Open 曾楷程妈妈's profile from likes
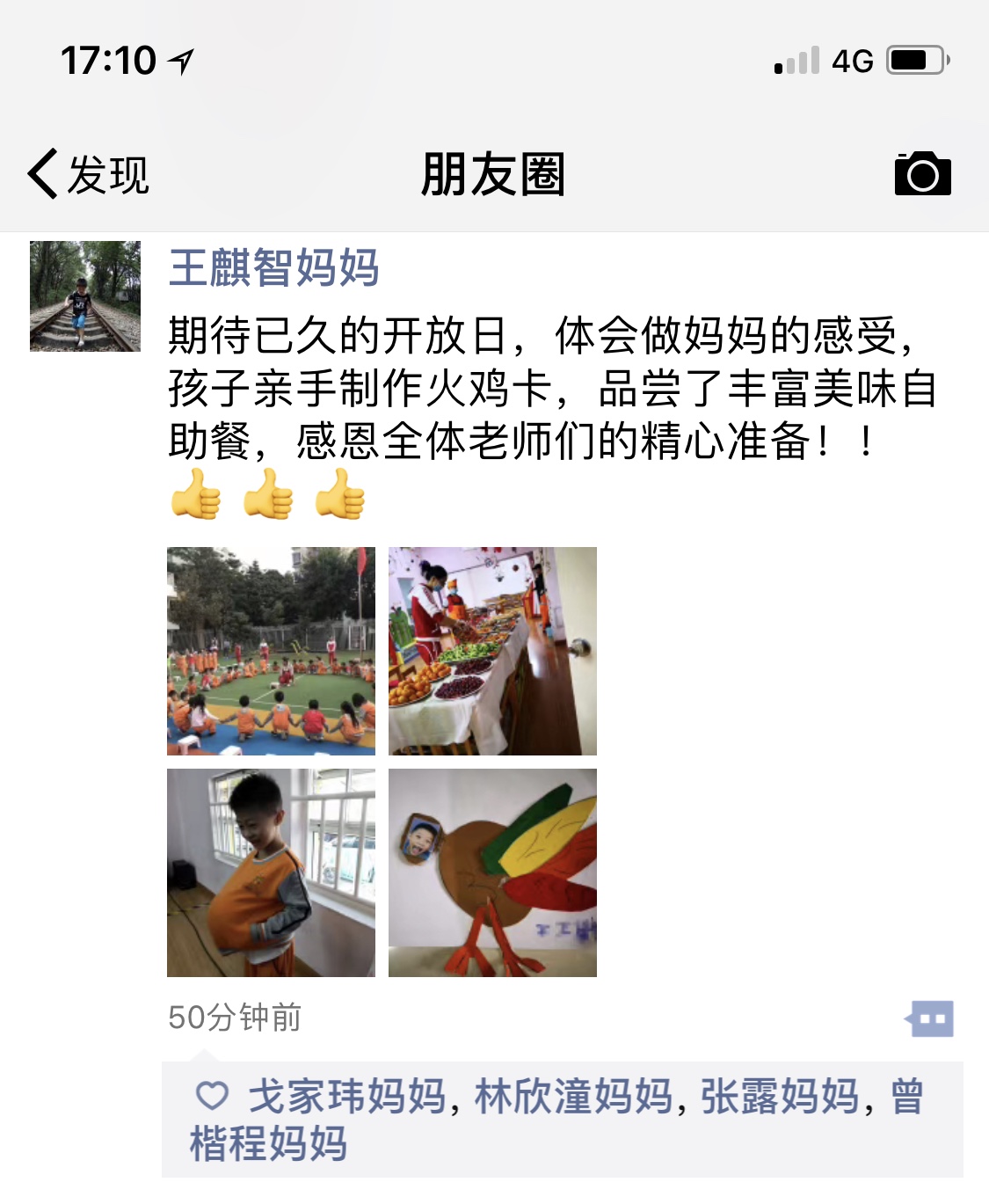This screenshot has height=1204, width=989. coord(268,1144)
